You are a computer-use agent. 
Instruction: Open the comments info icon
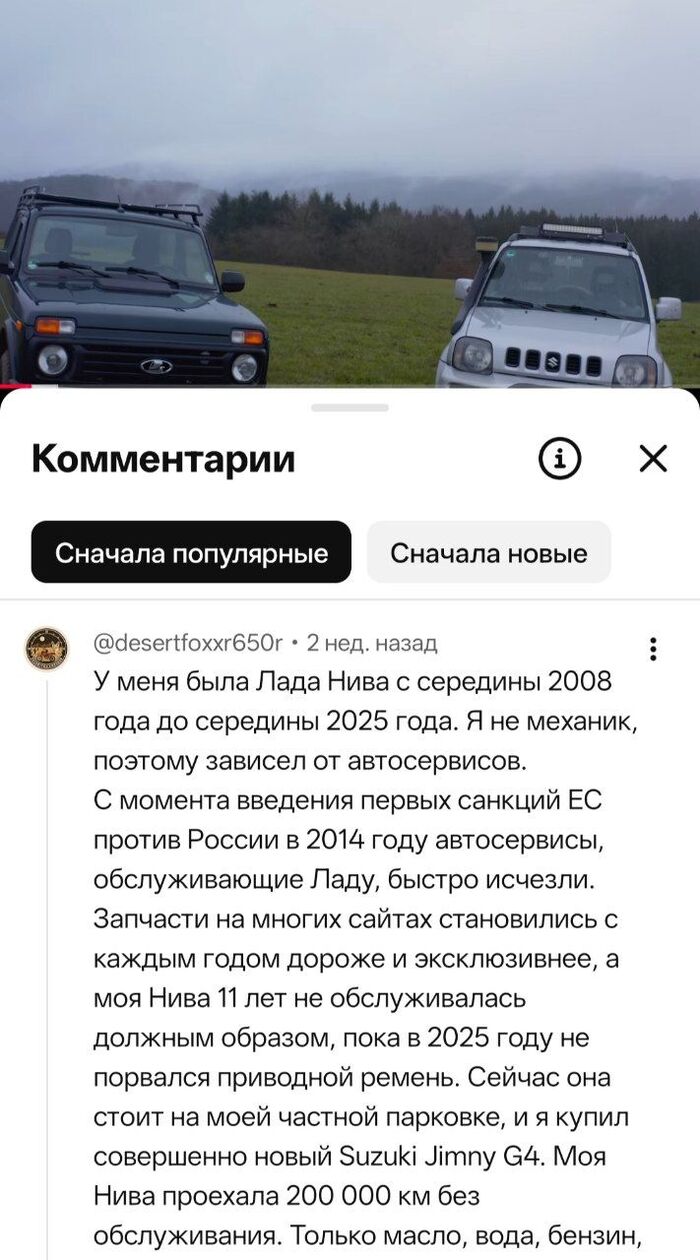tap(560, 459)
